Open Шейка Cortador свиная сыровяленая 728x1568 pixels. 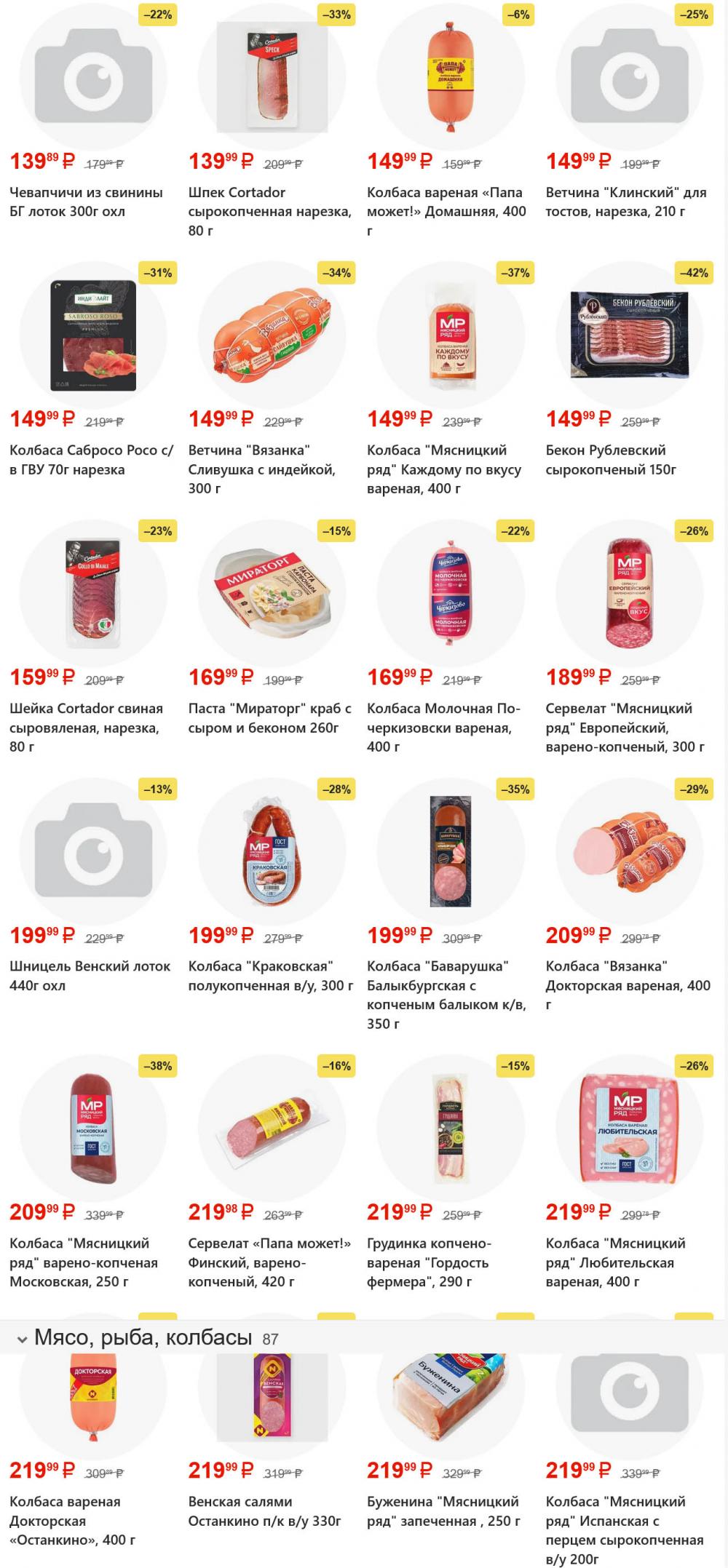click(x=86, y=727)
